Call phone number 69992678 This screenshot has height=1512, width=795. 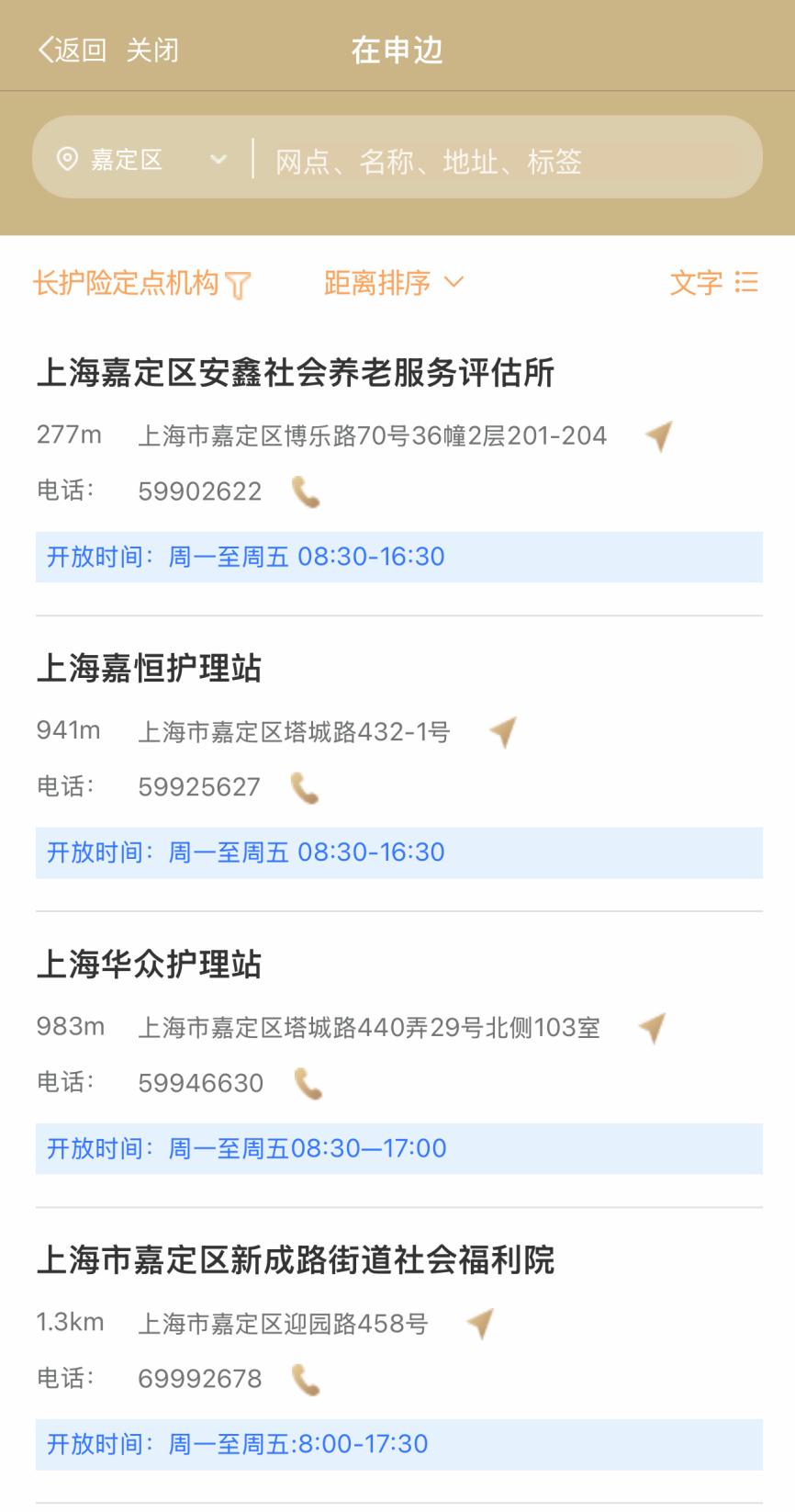306,1380
